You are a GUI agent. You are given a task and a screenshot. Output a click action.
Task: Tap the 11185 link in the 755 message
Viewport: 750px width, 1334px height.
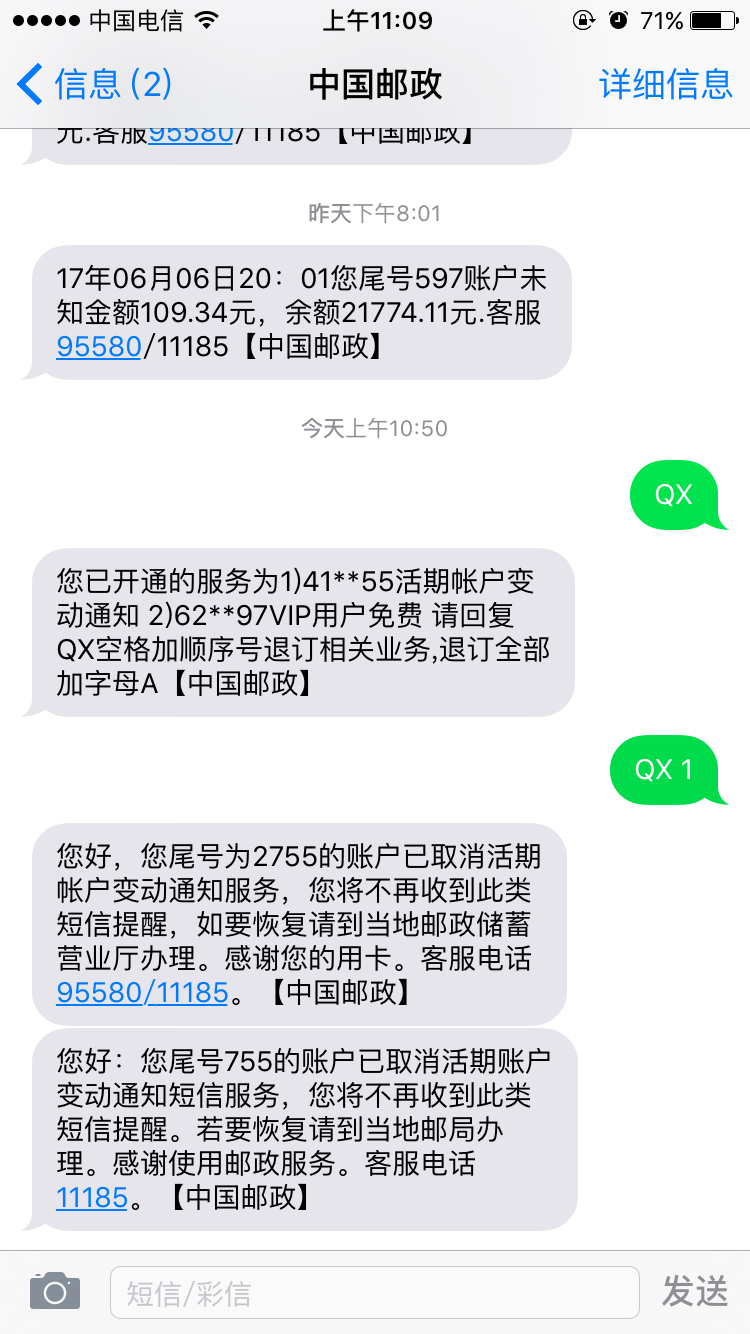click(x=92, y=1197)
